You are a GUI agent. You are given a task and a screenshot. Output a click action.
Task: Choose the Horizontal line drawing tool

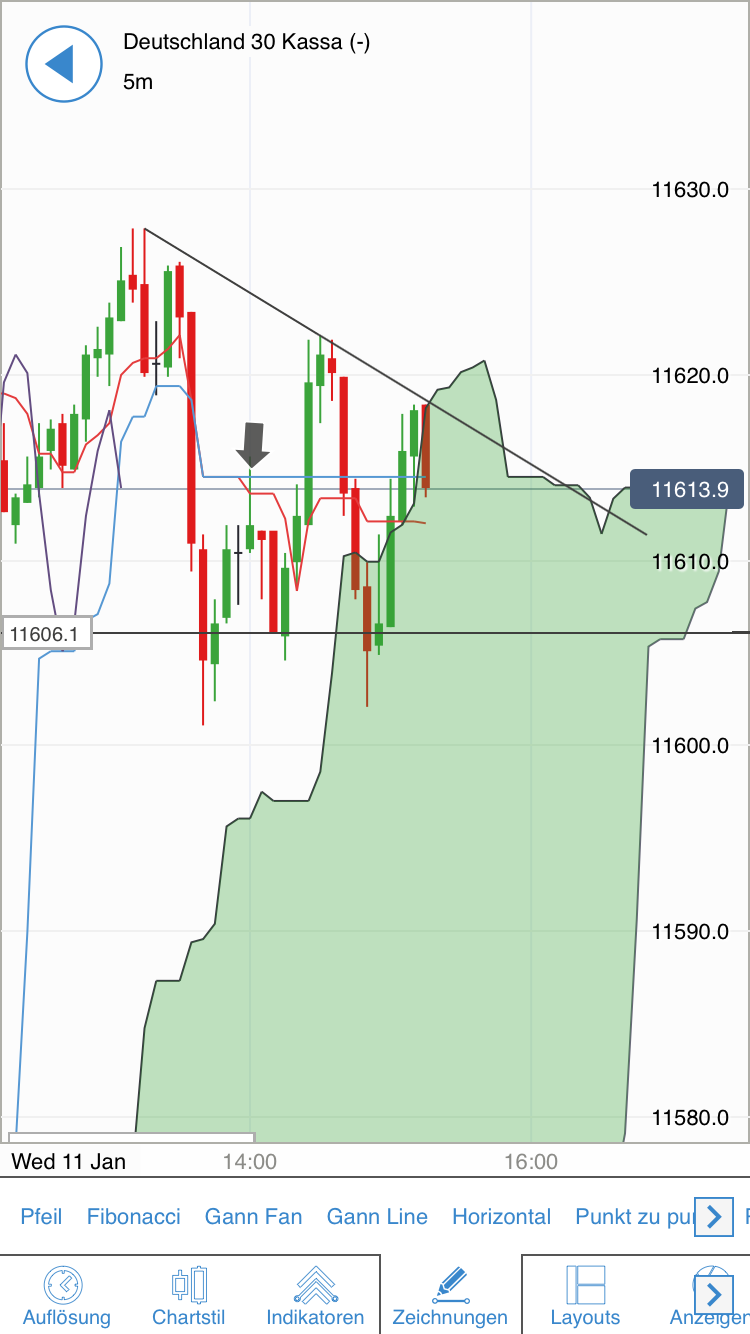501,1216
